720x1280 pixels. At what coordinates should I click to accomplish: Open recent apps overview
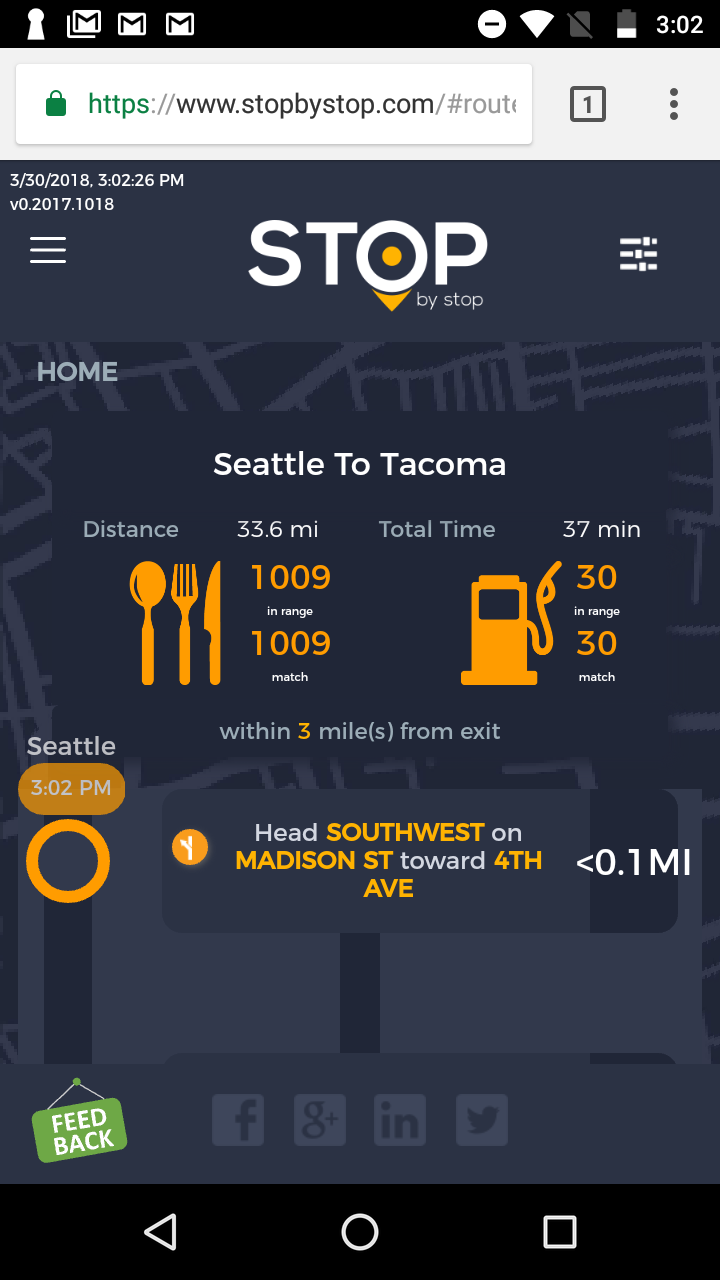(x=559, y=1232)
